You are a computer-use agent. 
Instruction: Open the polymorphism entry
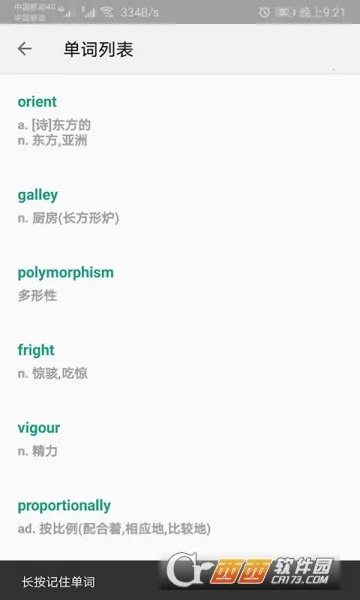tap(180, 284)
